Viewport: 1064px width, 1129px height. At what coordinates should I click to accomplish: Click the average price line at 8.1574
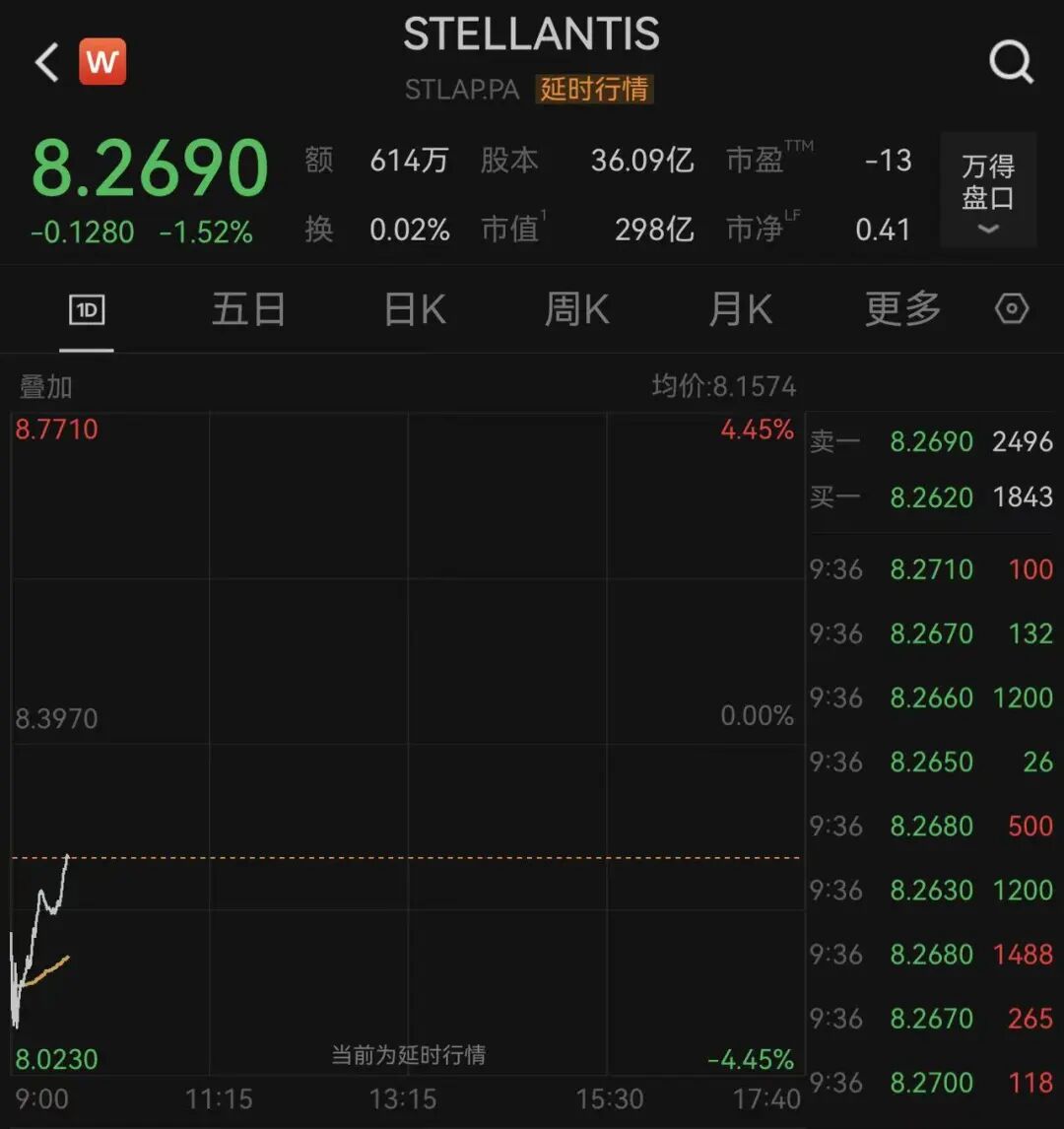[726, 386]
